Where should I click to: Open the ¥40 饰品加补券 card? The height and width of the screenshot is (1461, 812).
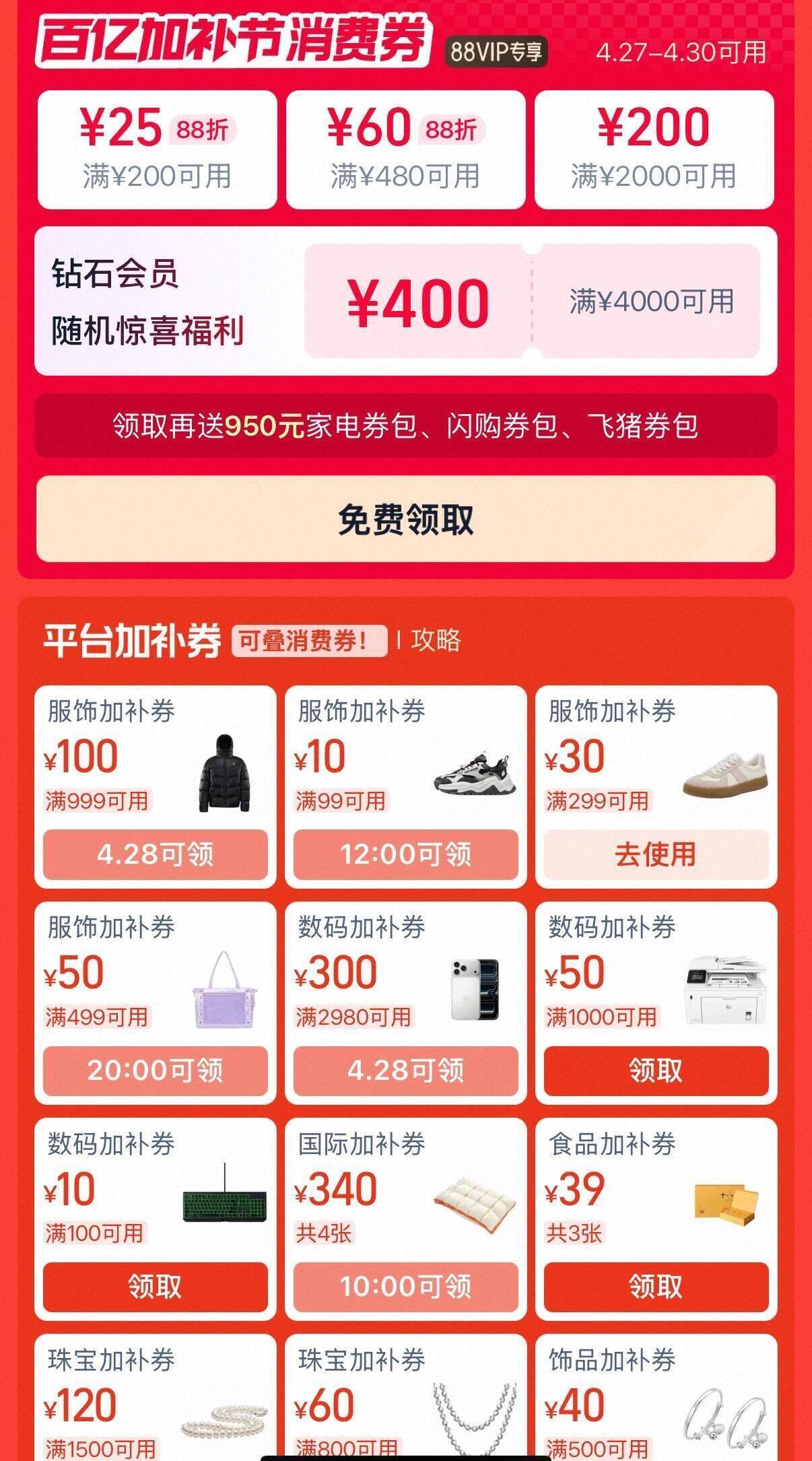656,1400
